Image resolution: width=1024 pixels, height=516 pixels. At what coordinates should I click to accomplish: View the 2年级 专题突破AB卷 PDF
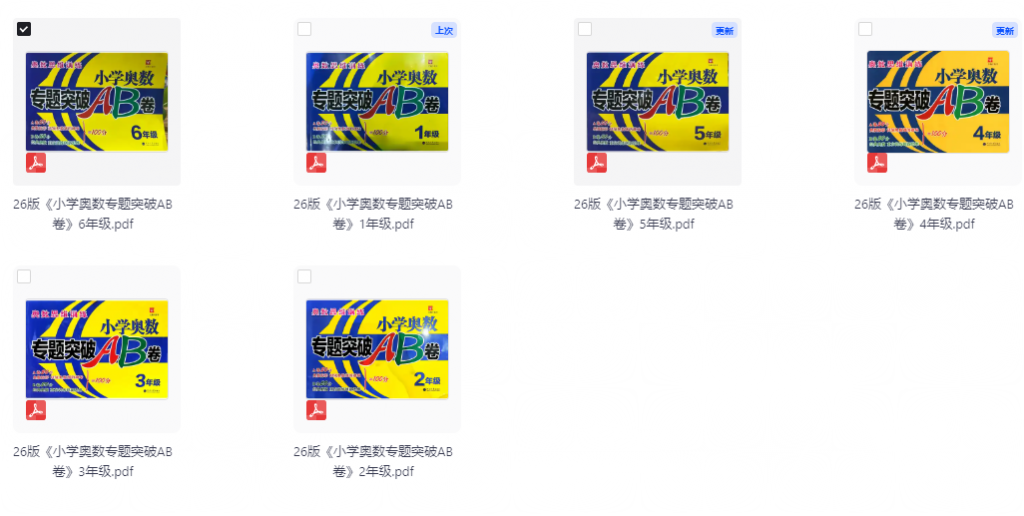point(377,349)
